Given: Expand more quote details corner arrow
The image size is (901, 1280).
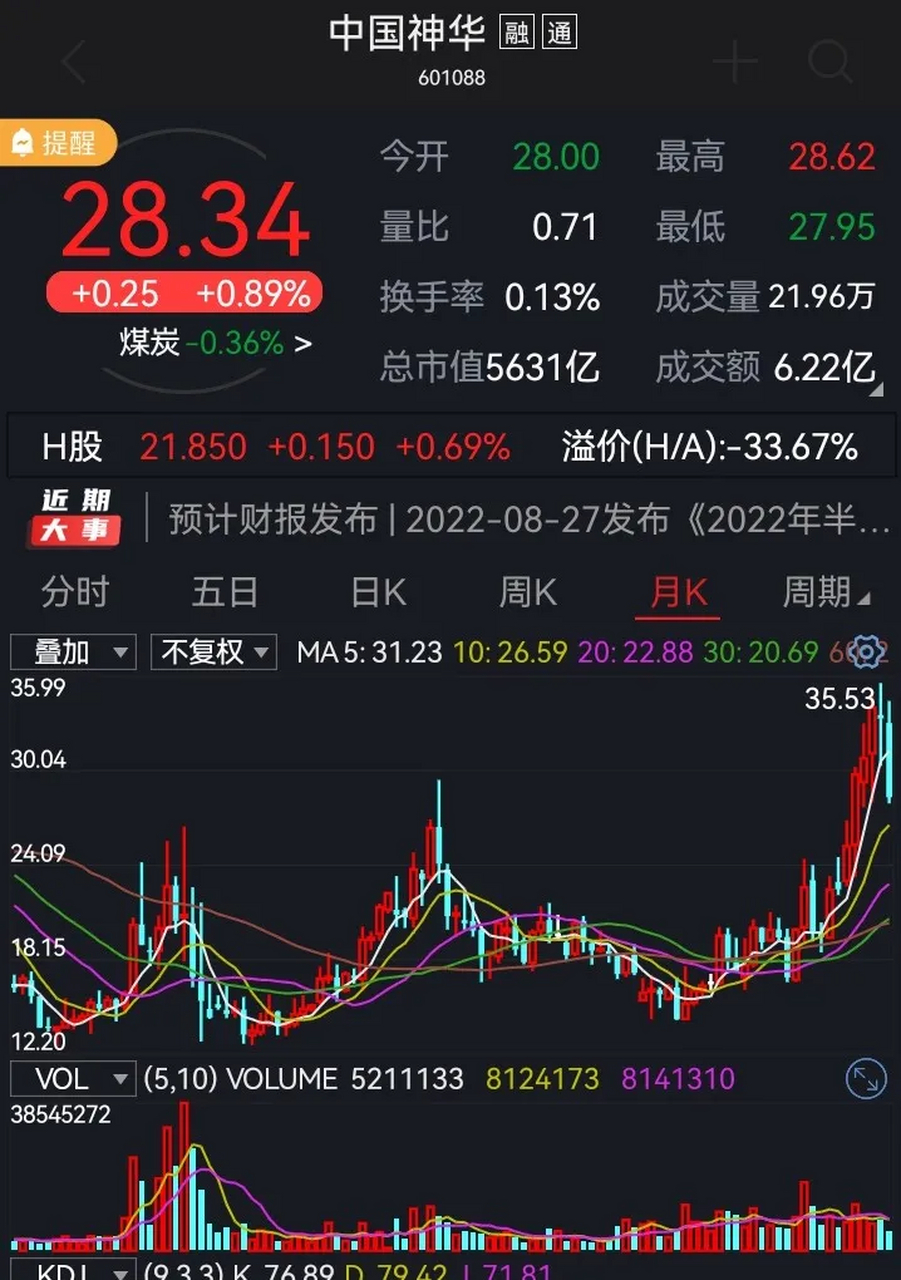Looking at the screenshot, I should click(879, 389).
